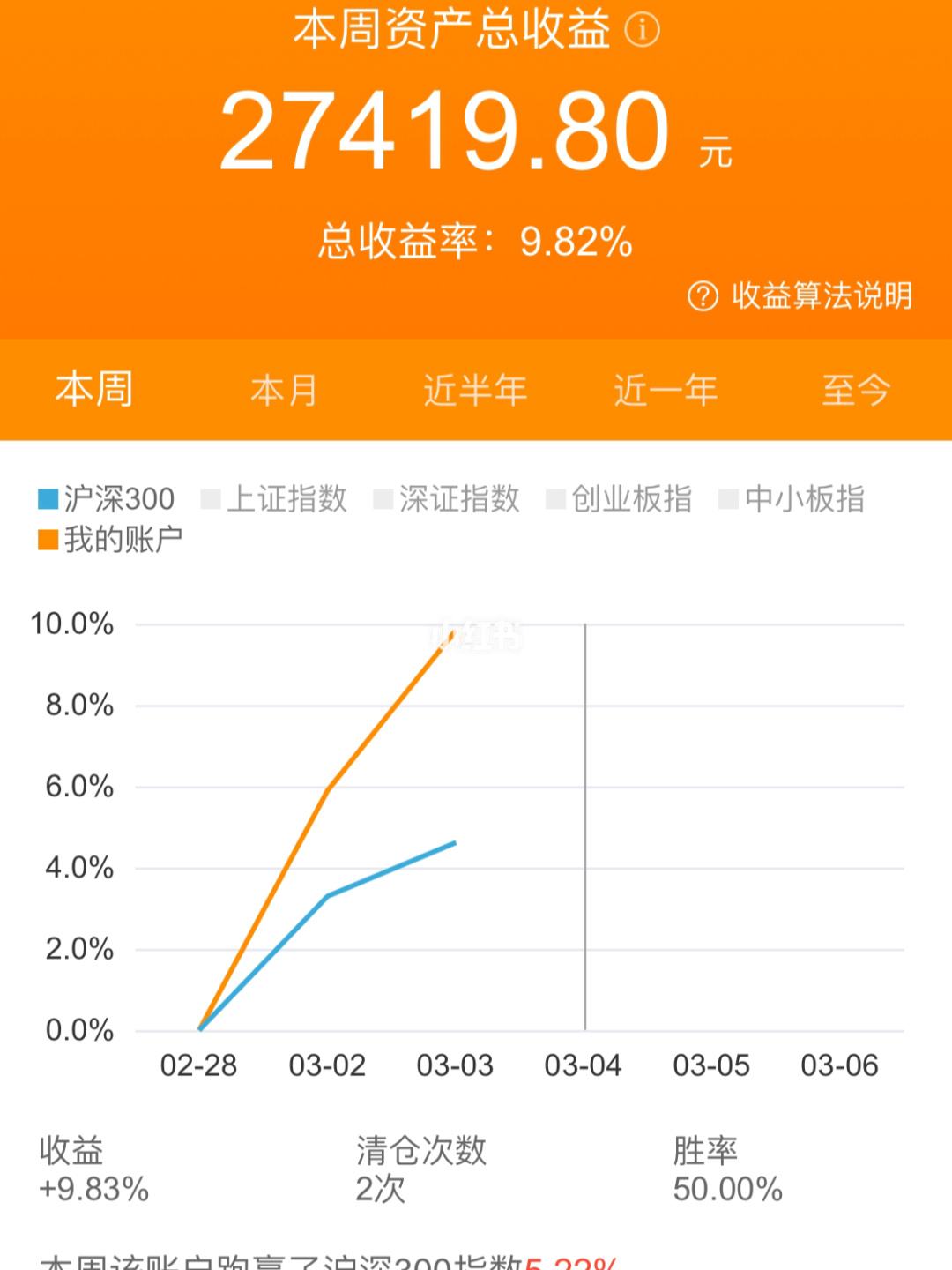Image resolution: width=952 pixels, height=1270 pixels.
Task: Click the gray 创业板指 legend square
Action: click(x=556, y=498)
